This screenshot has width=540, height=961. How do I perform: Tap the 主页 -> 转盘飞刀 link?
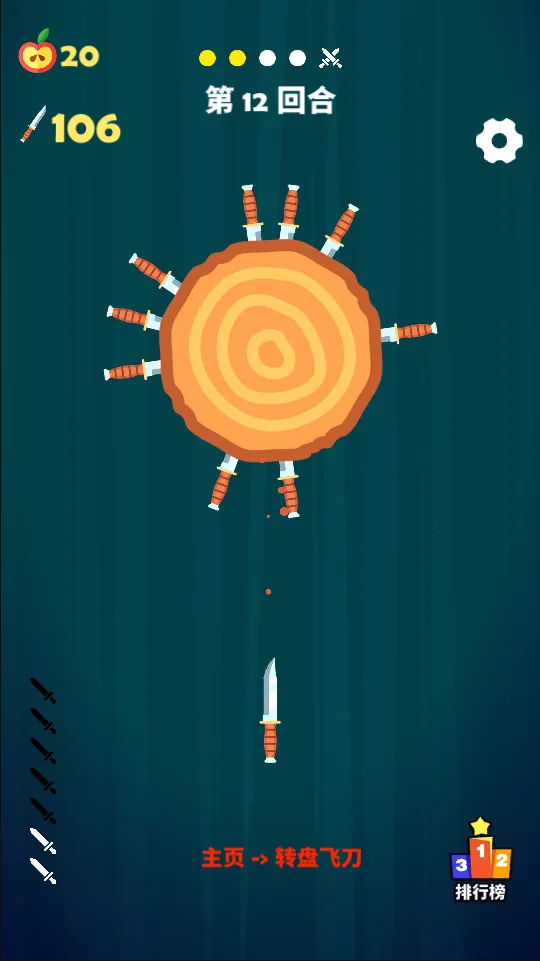(x=281, y=858)
